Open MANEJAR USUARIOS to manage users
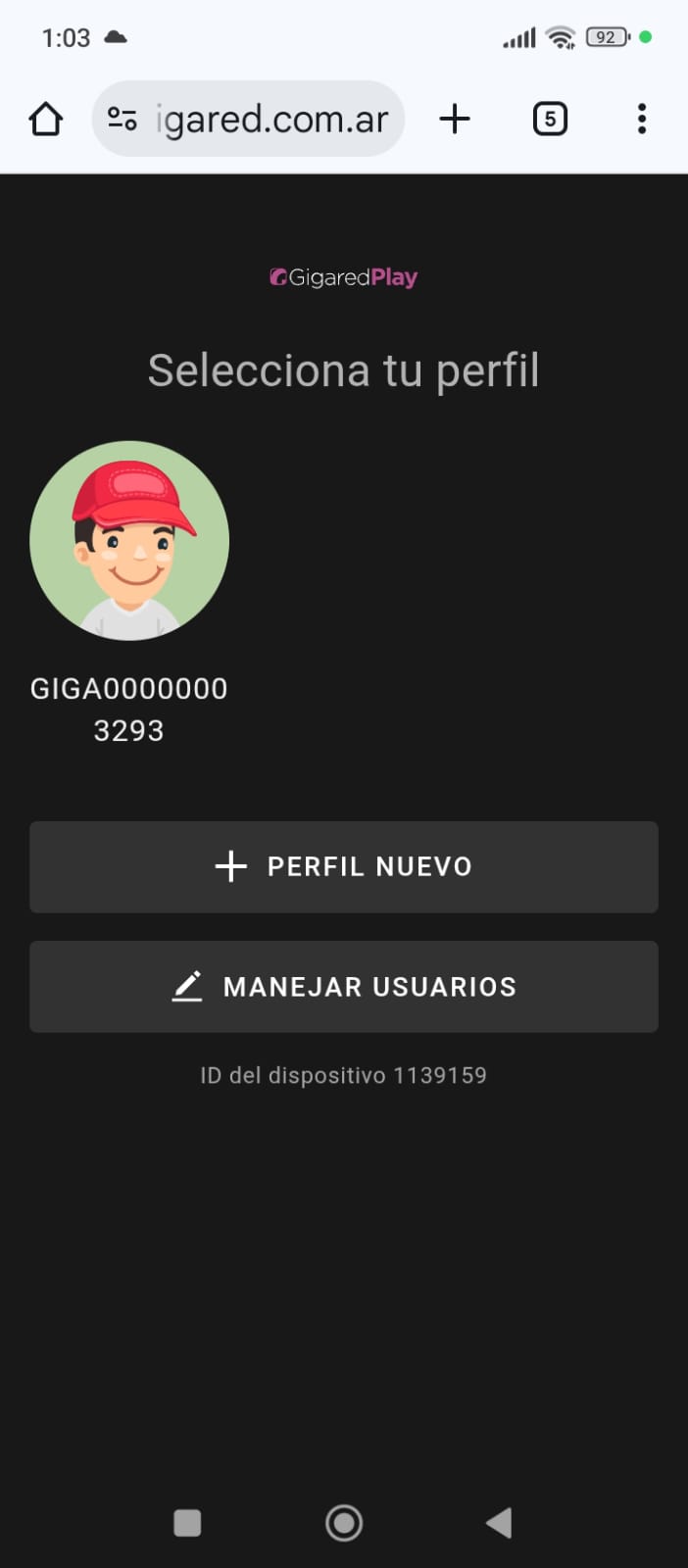This screenshot has height=1568, width=688. (343, 986)
